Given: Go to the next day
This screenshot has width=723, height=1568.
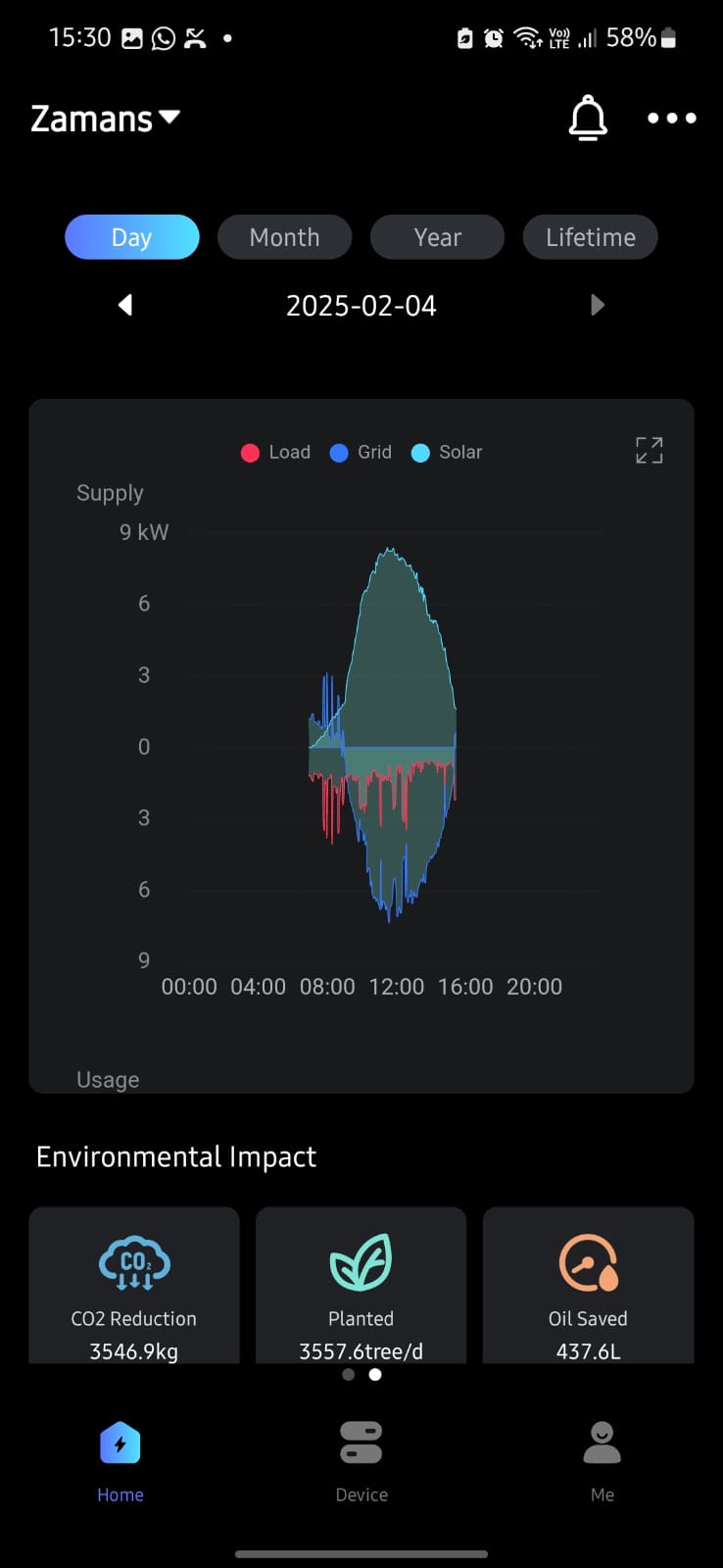Looking at the screenshot, I should click(x=598, y=306).
